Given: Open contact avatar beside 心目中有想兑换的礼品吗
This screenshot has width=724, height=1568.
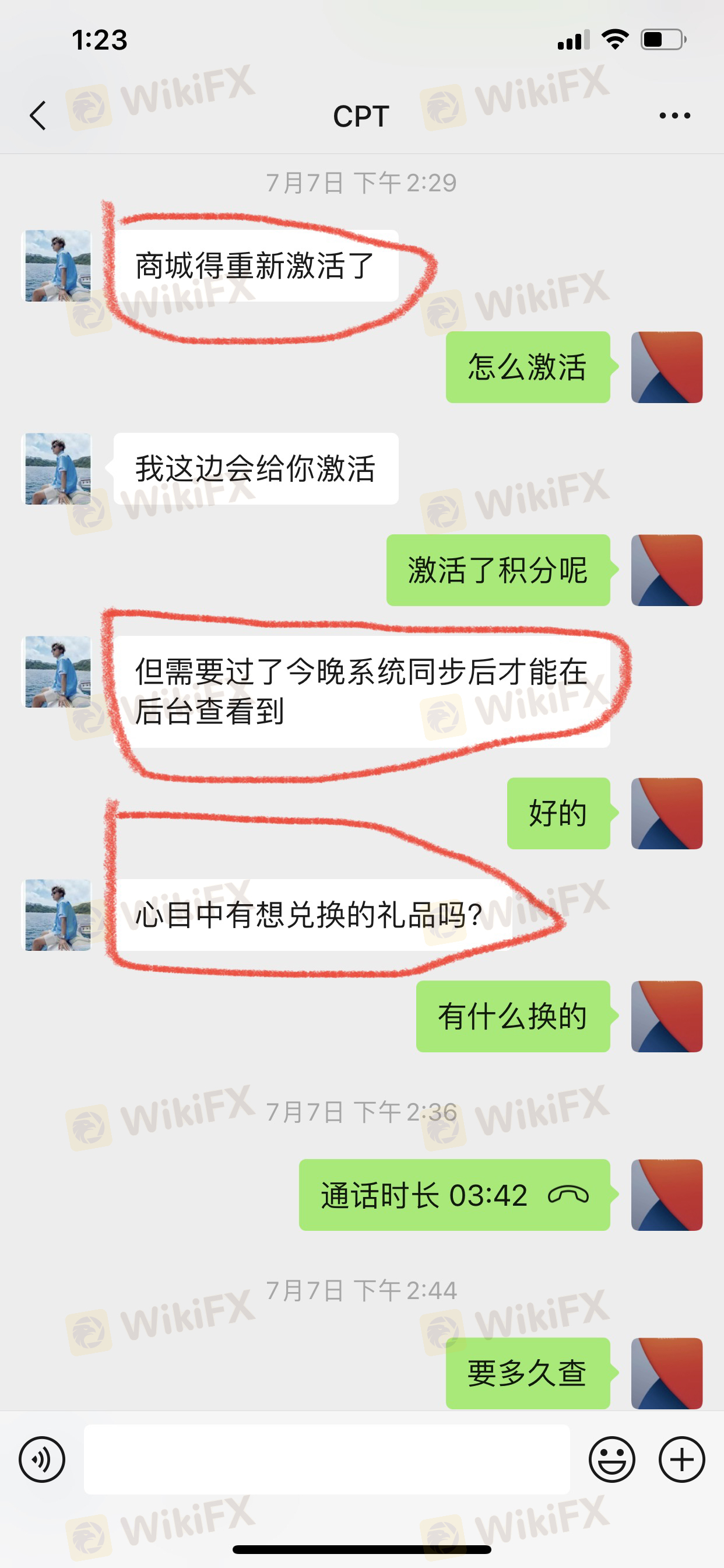Looking at the screenshot, I should (57, 915).
